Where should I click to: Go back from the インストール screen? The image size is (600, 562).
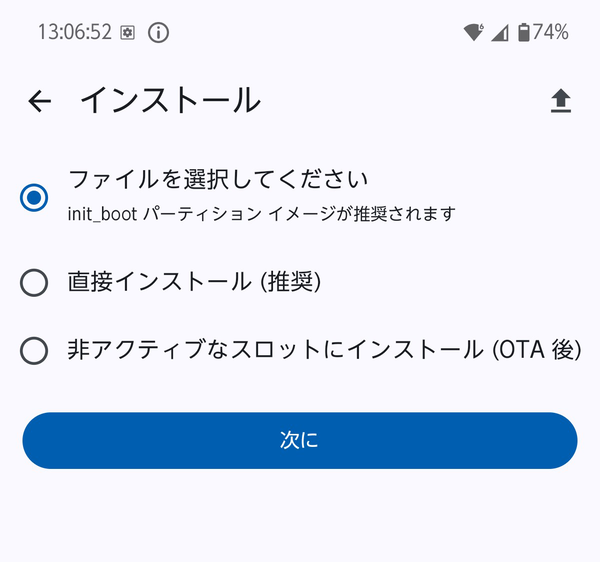click(x=39, y=101)
